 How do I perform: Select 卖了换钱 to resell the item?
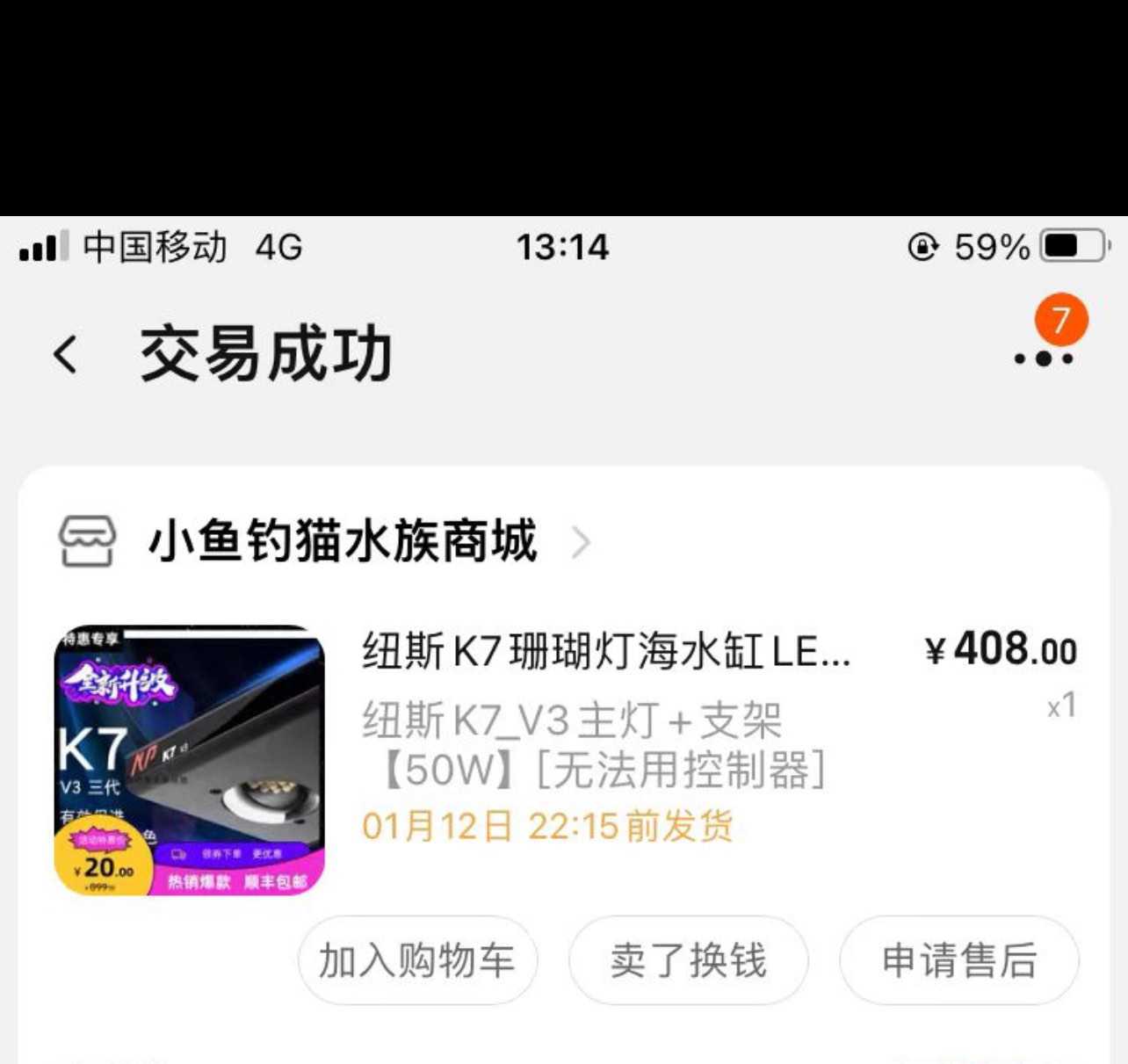[688, 959]
